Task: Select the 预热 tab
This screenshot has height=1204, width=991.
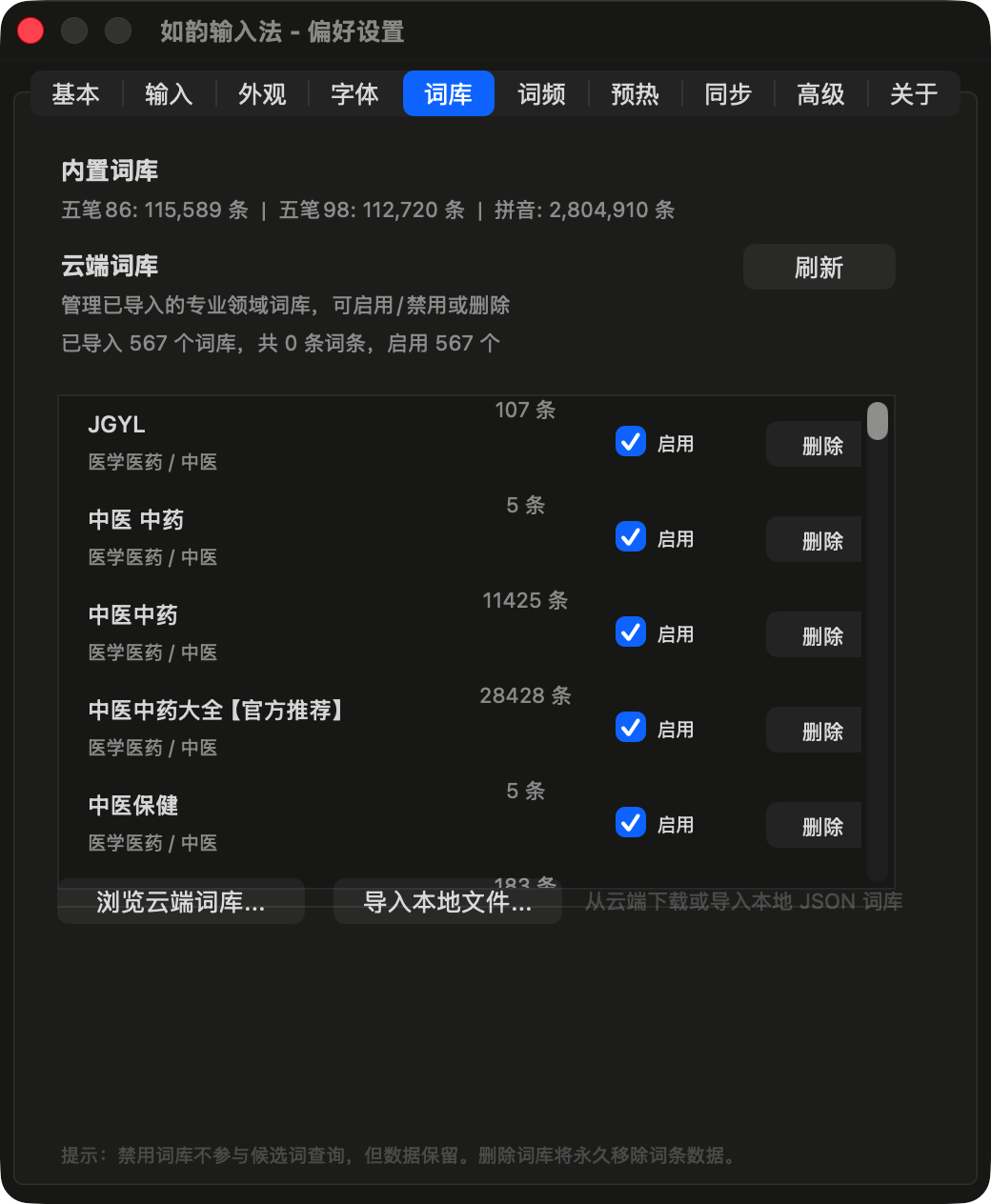Action: click(x=635, y=93)
